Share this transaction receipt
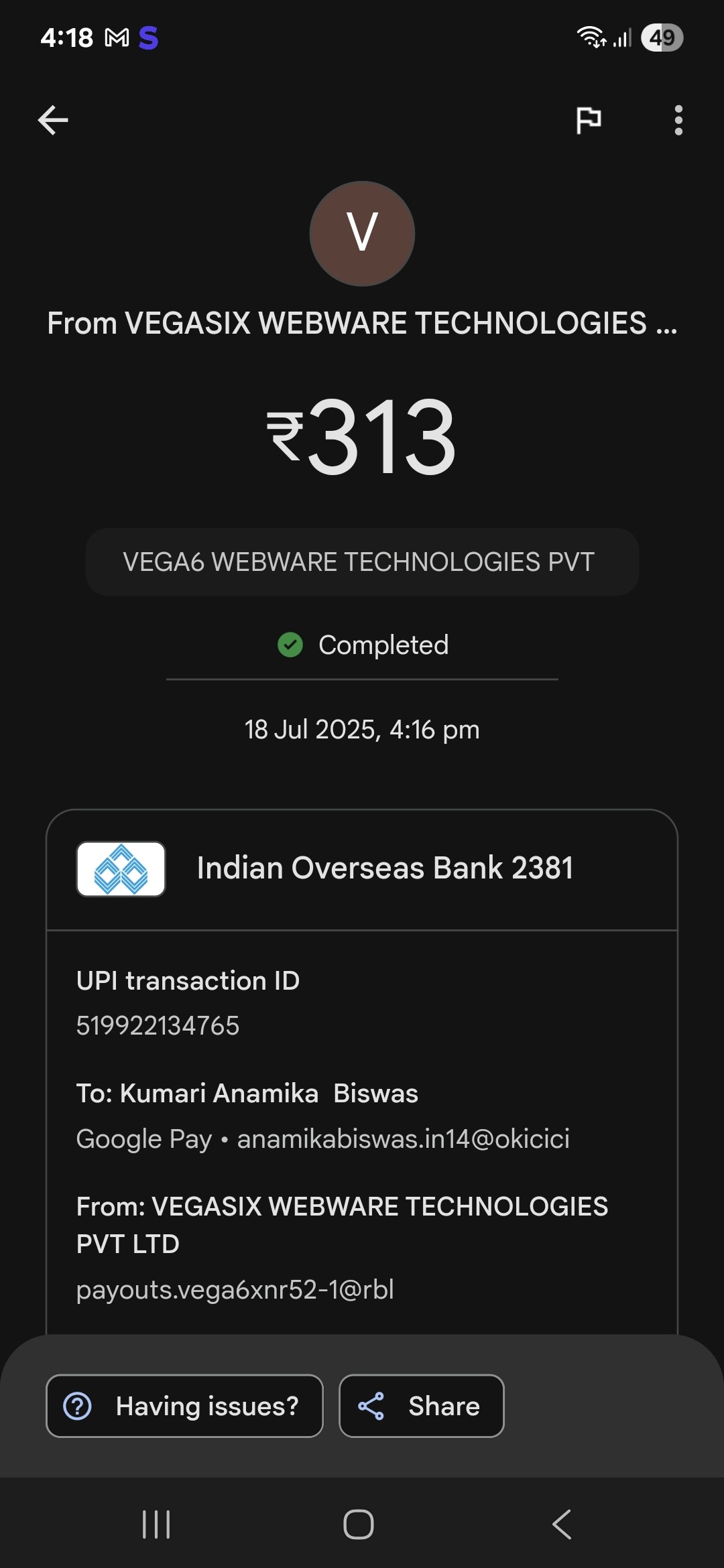 point(421,1406)
